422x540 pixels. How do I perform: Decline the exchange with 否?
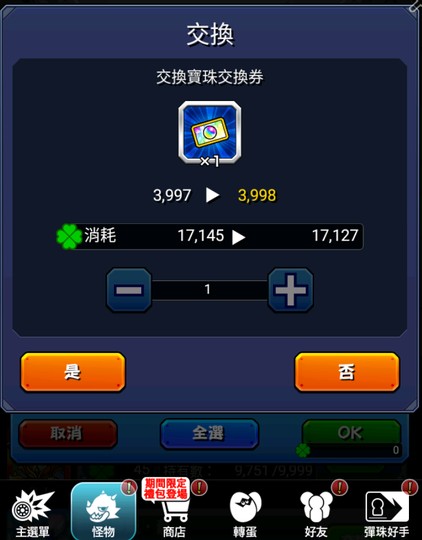pyautogui.click(x=347, y=372)
